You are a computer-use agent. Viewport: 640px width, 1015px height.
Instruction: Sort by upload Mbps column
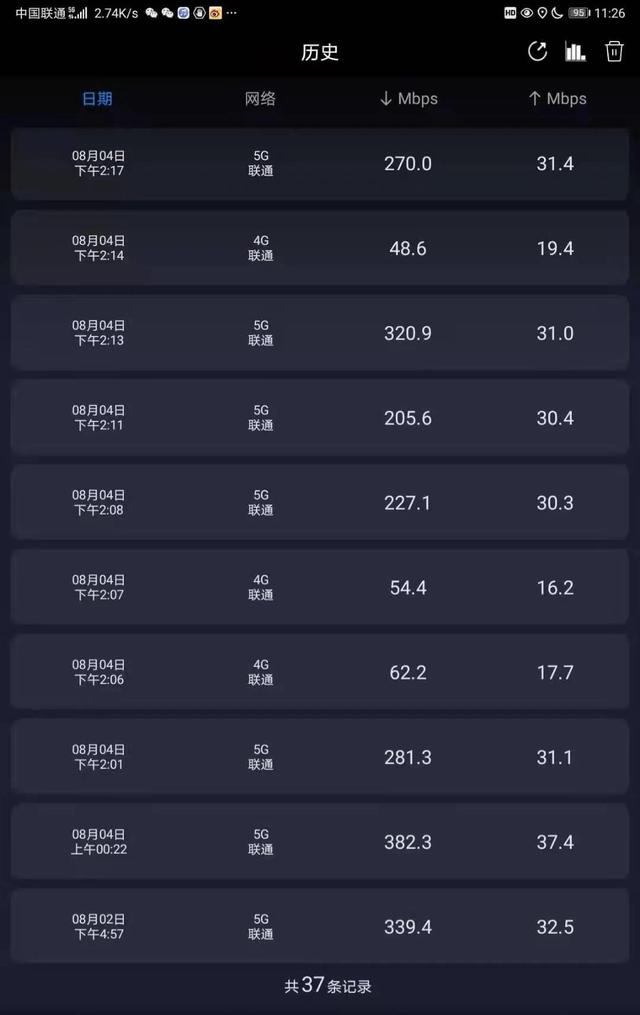(557, 99)
